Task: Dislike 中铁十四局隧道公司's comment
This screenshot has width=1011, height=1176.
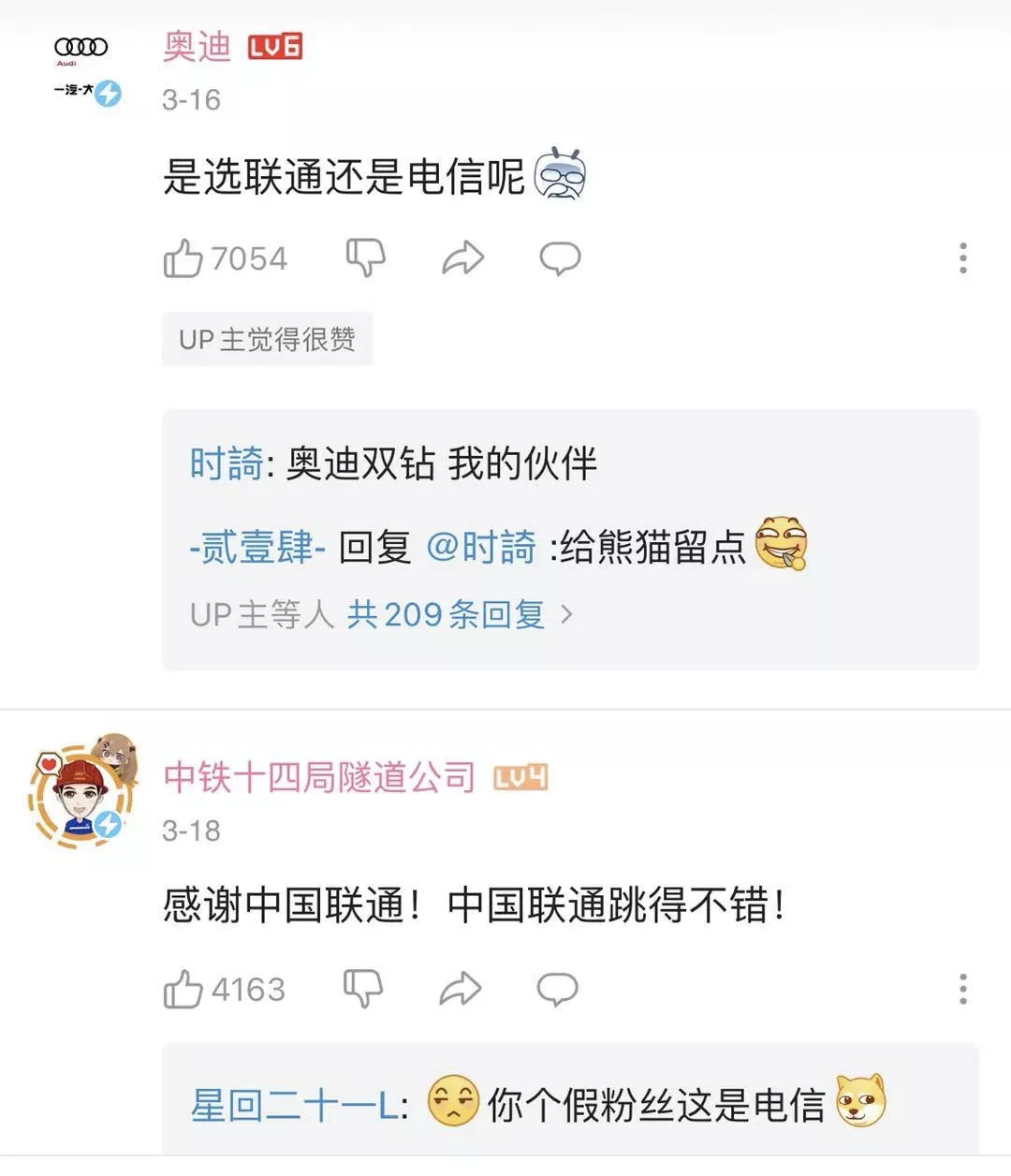Action: click(363, 989)
